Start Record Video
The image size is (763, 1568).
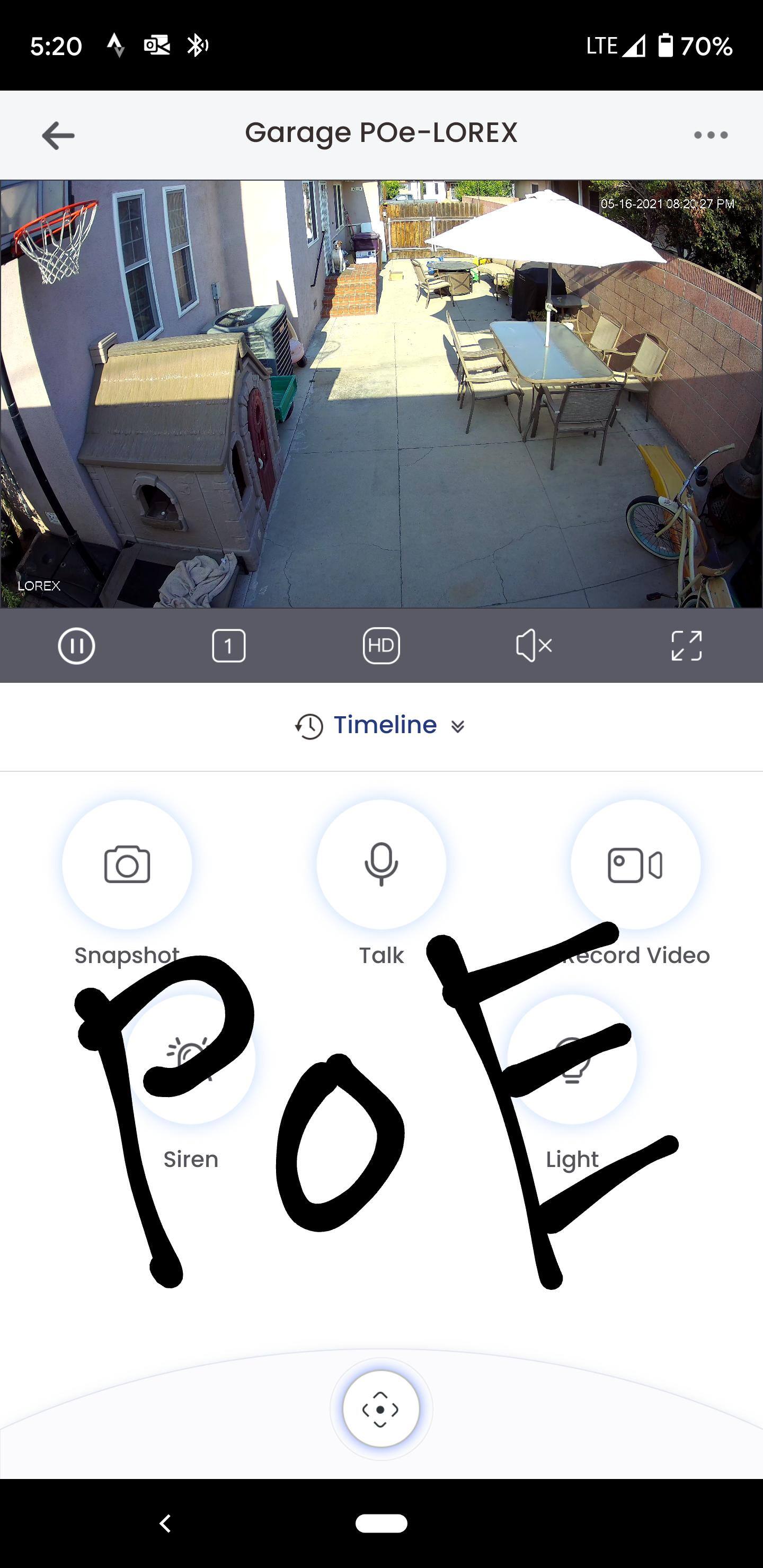point(635,865)
